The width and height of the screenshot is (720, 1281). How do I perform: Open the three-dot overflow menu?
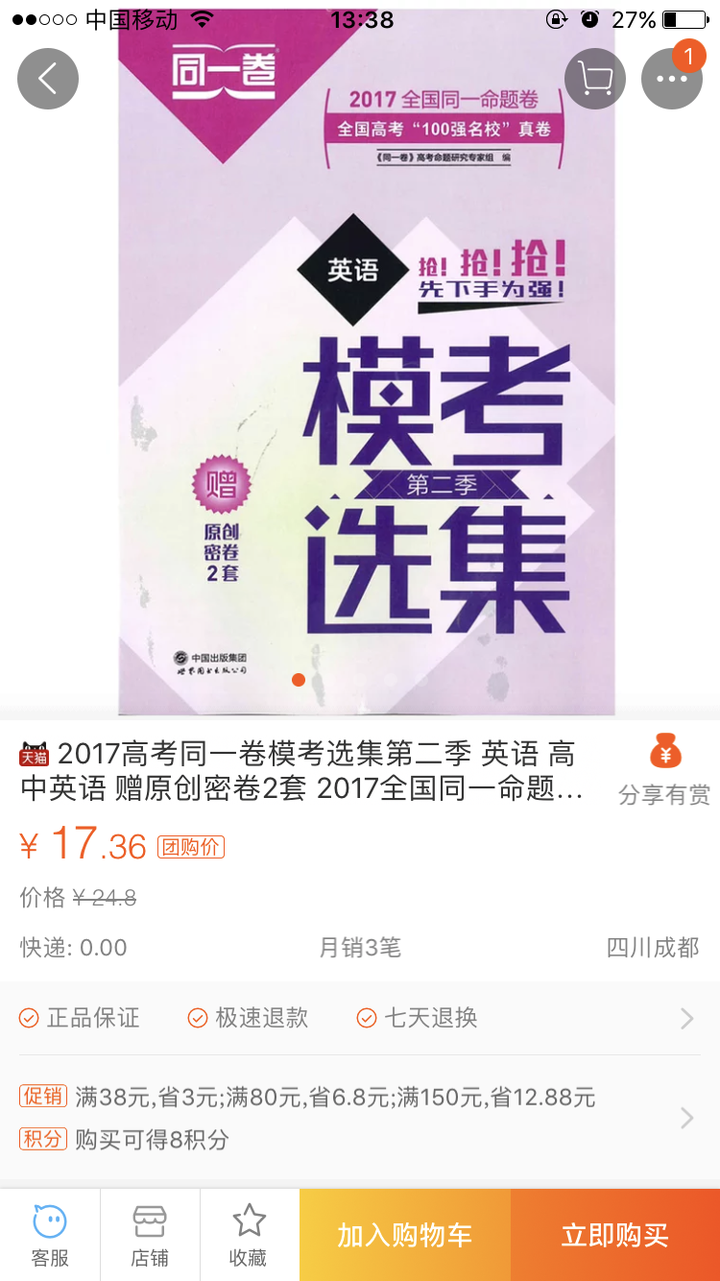[671, 78]
